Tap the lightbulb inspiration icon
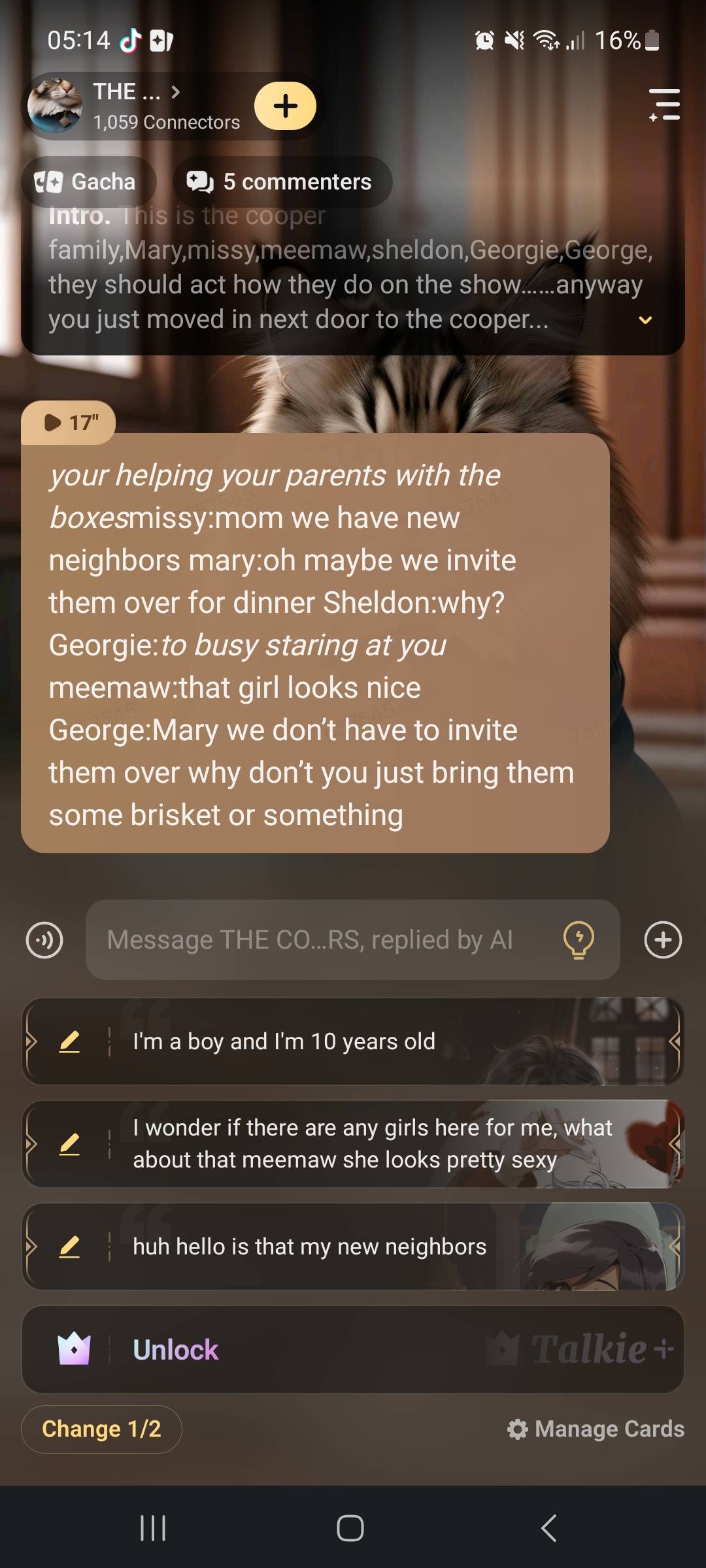The width and height of the screenshot is (706, 1568). 579,940
